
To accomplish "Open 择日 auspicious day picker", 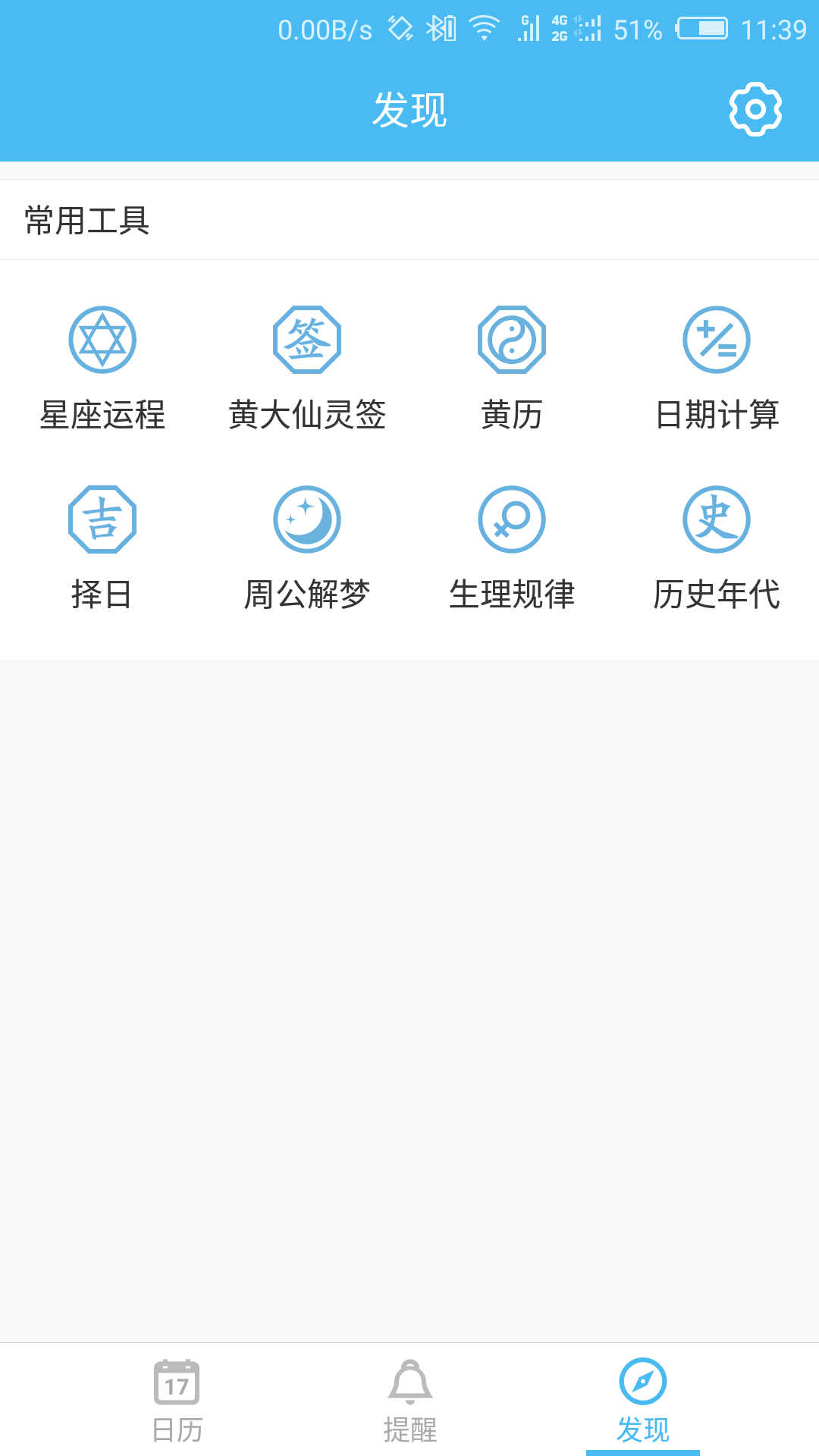I will pyautogui.click(x=102, y=549).
